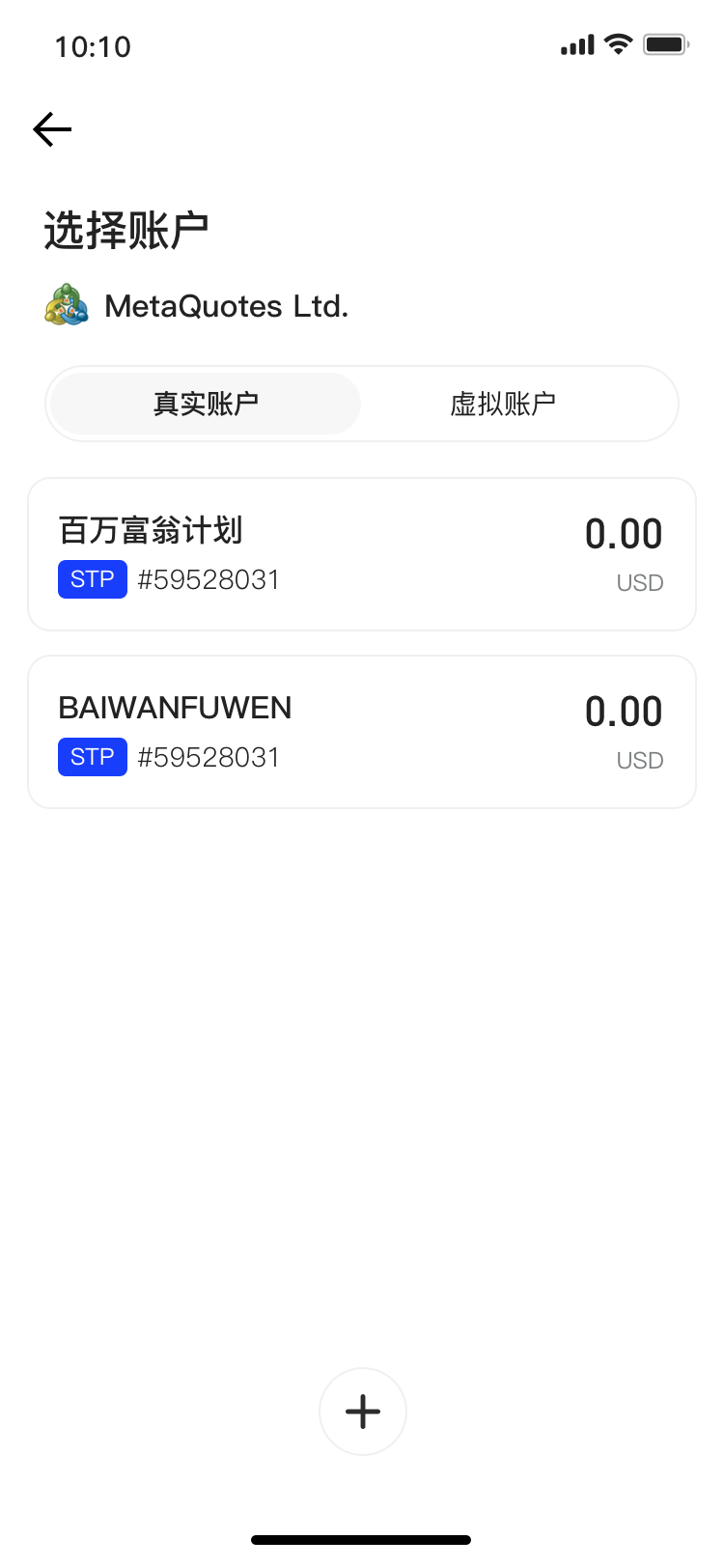Image resolution: width=724 pixels, height=1568 pixels.
Task: Add a new account with plus button
Action: (x=363, y=1412)
